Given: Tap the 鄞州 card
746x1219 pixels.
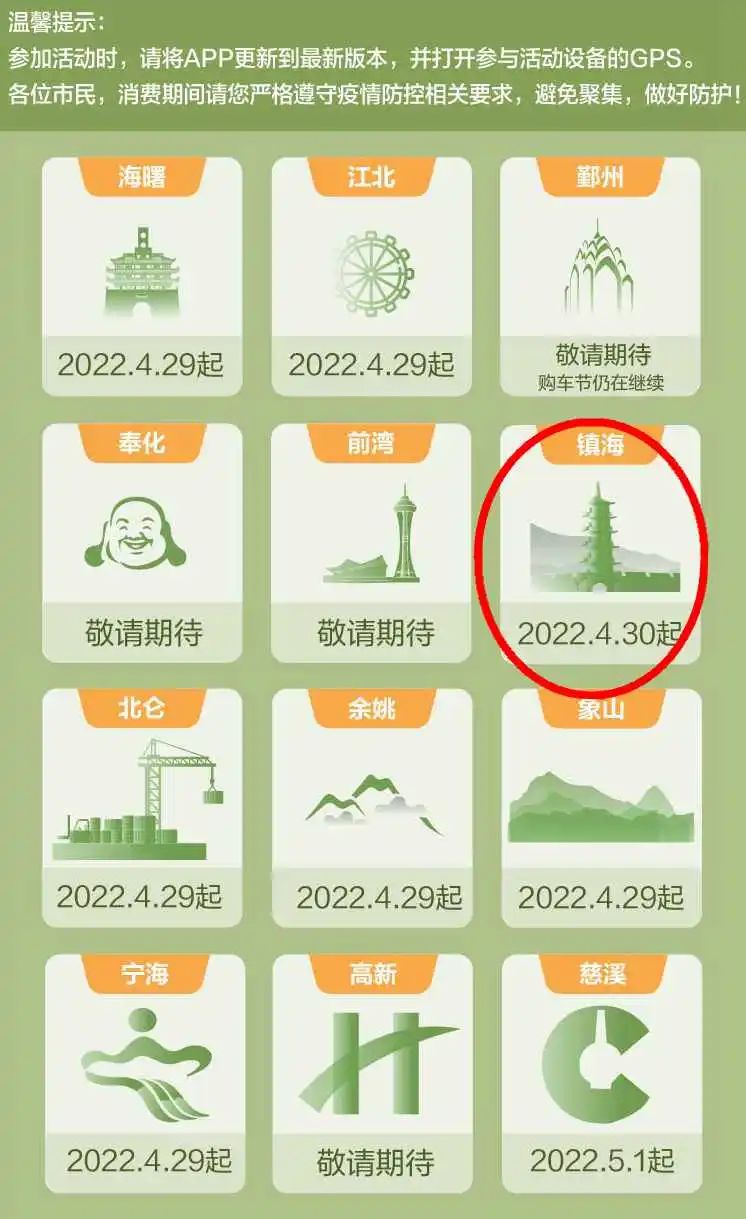Looking at the screenshot, I should point(600,276).
